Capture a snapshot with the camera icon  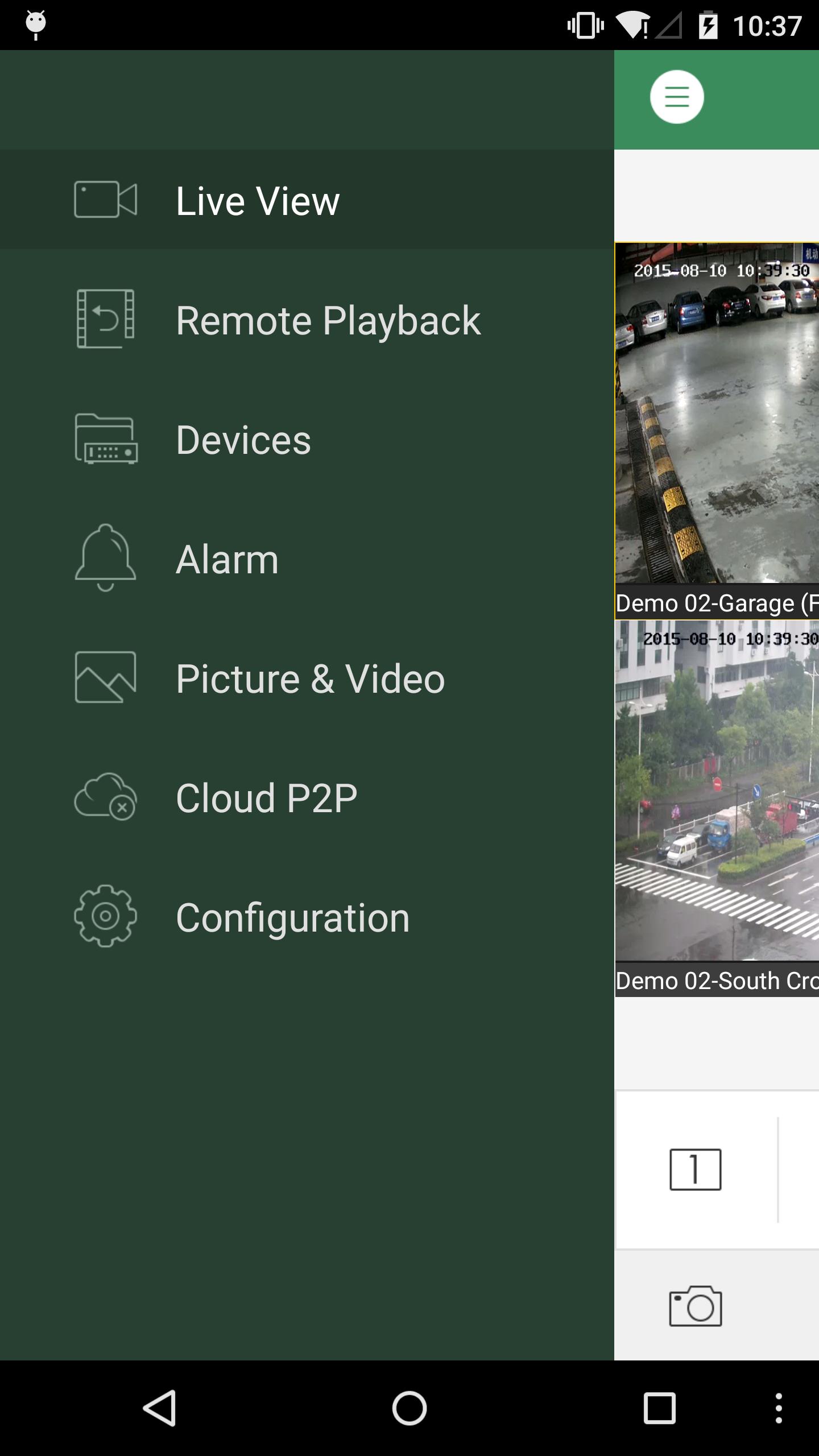tap(695, 1306)
